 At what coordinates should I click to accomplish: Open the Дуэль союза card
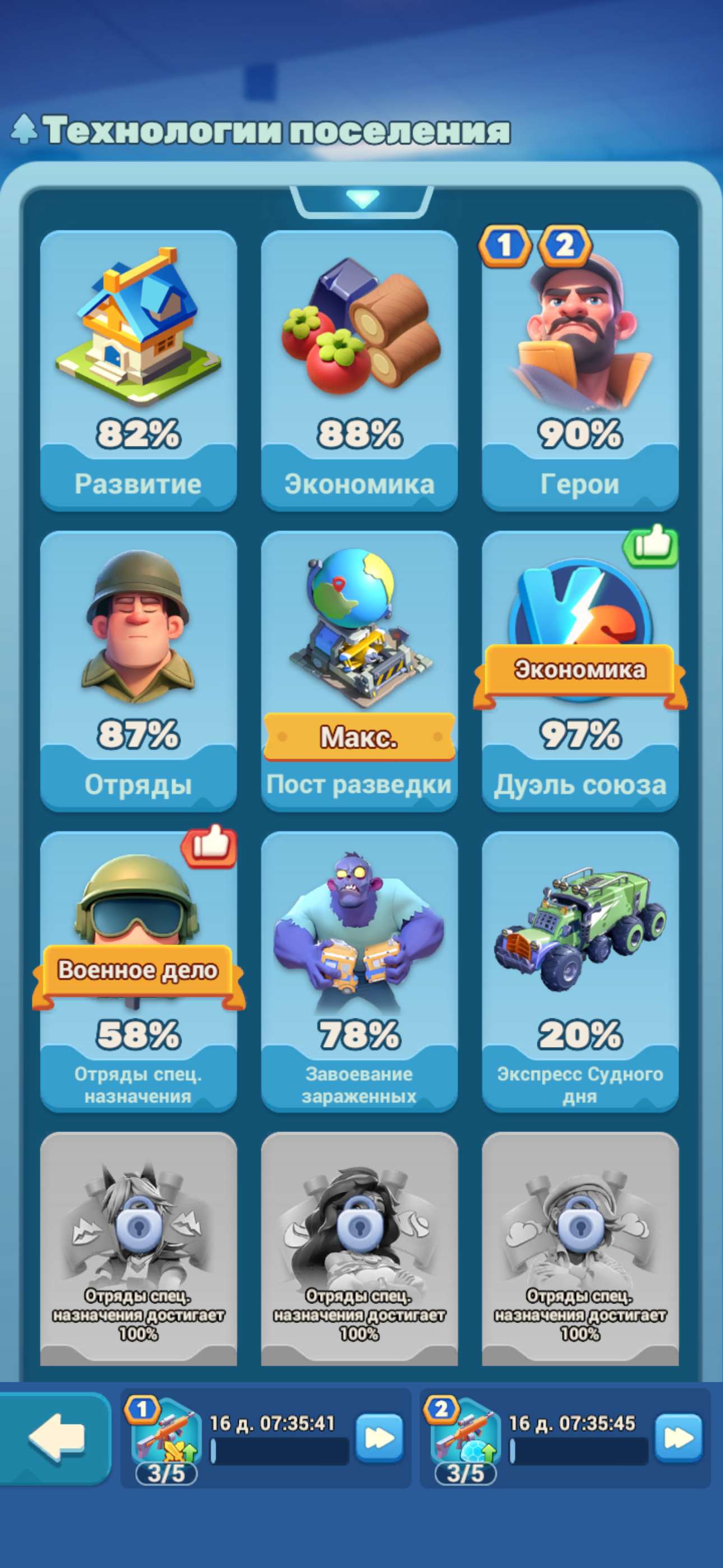point(580,671)
